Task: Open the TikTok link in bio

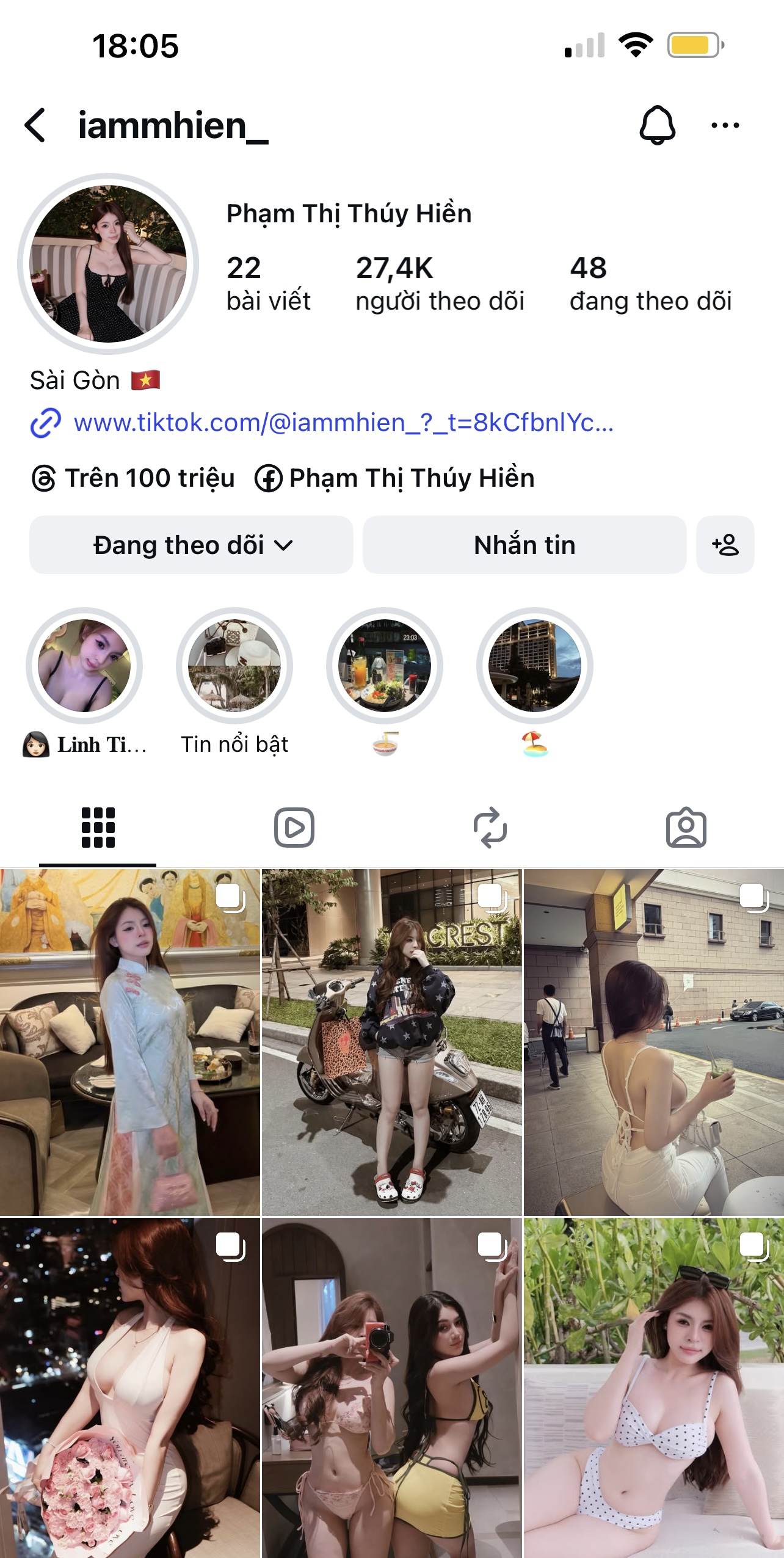Action: (x=343, y=423)
